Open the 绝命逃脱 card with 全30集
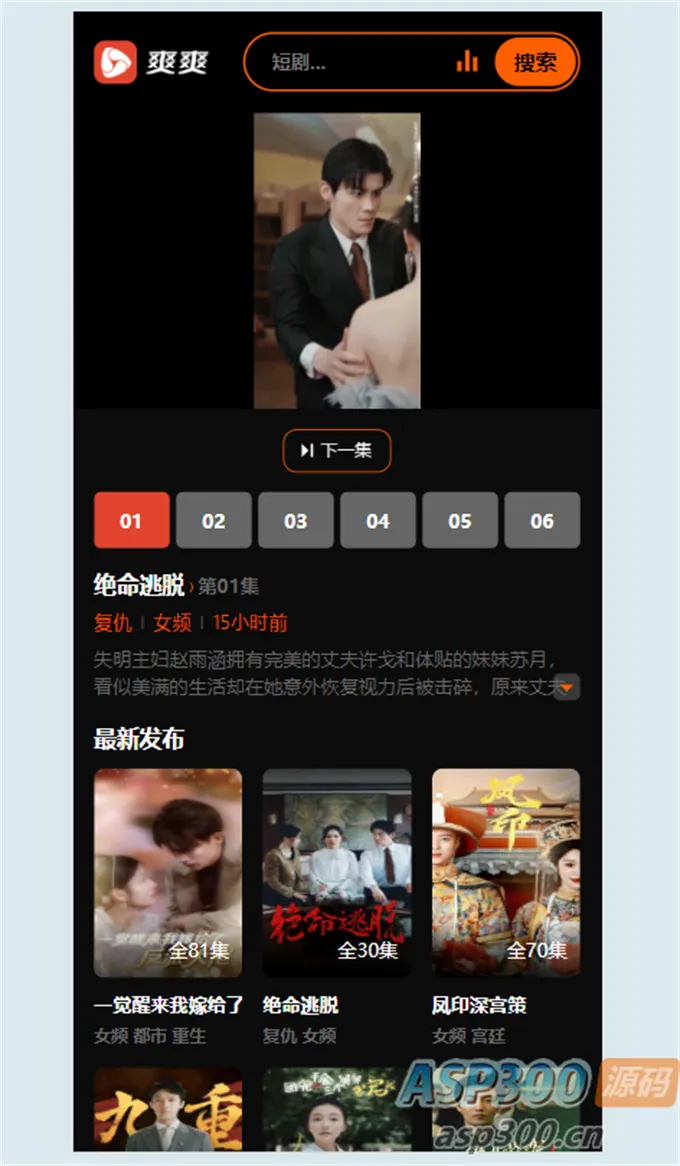This screenshot has width=680, height=1166. pyautogui.click(x=336, y=872)
